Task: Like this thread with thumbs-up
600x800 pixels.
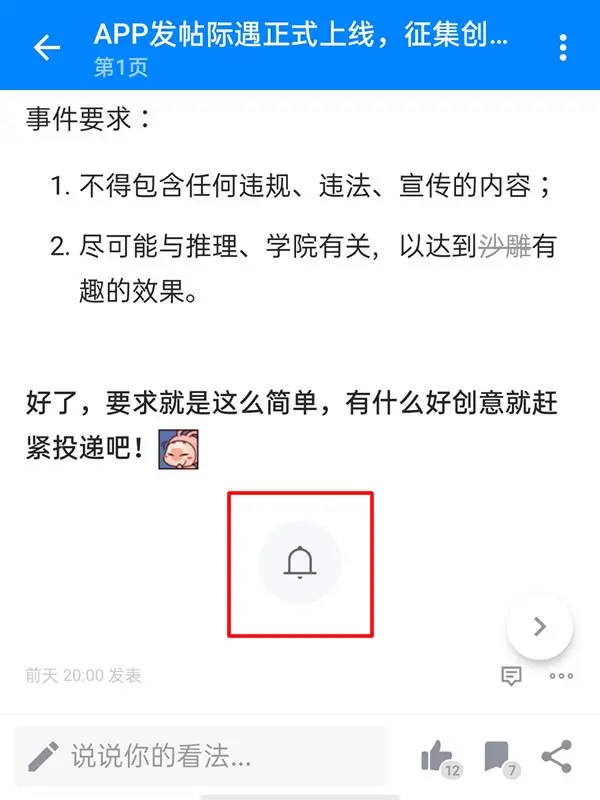Action: (438, 757)
